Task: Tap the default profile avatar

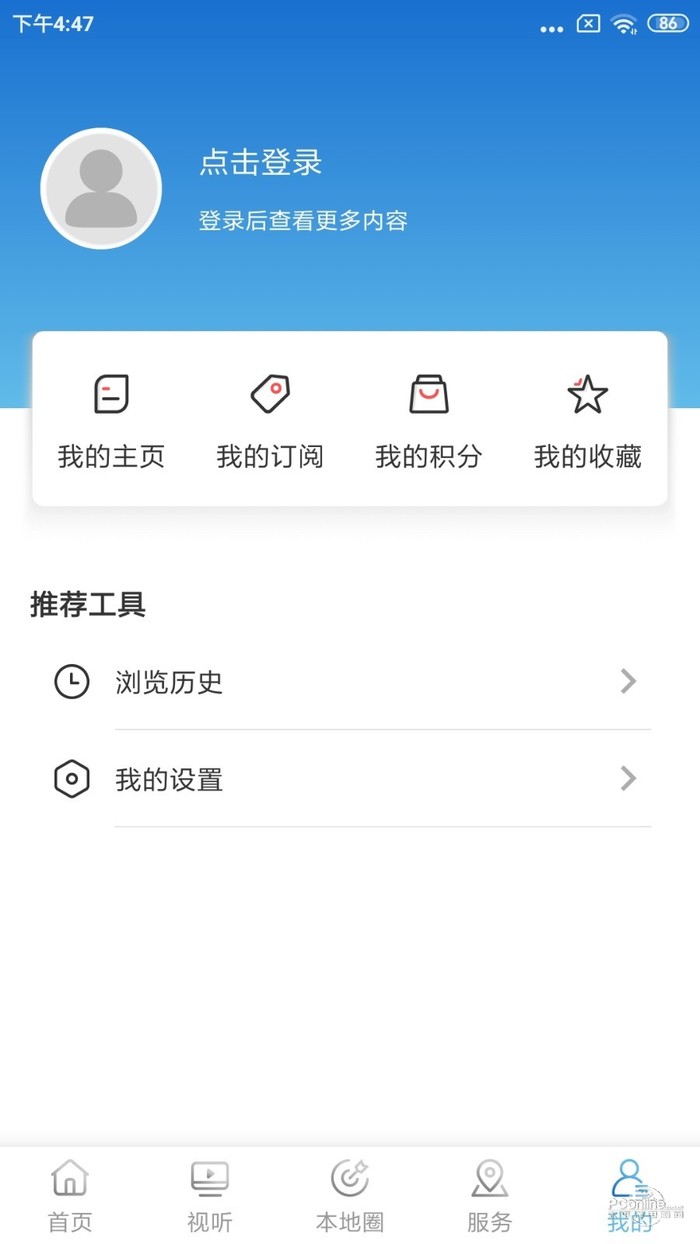Action: (101, 188)
